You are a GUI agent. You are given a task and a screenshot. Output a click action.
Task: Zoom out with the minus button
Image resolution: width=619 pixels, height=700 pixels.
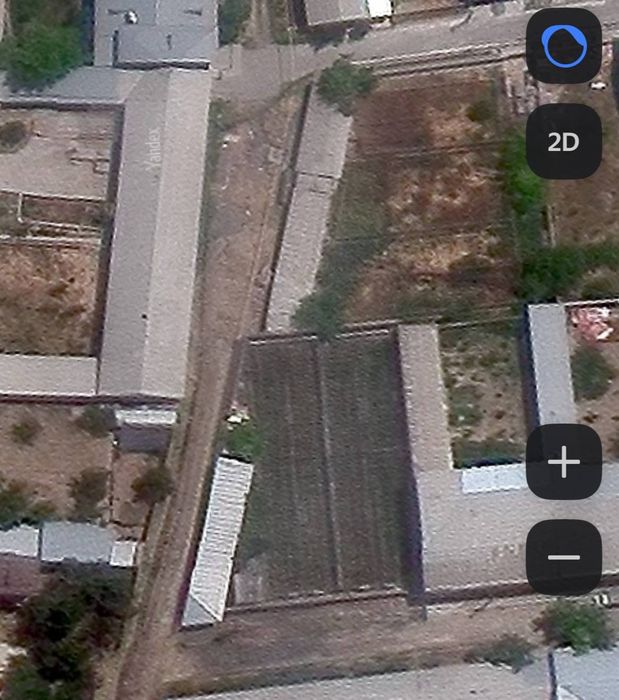click(563, 558)
